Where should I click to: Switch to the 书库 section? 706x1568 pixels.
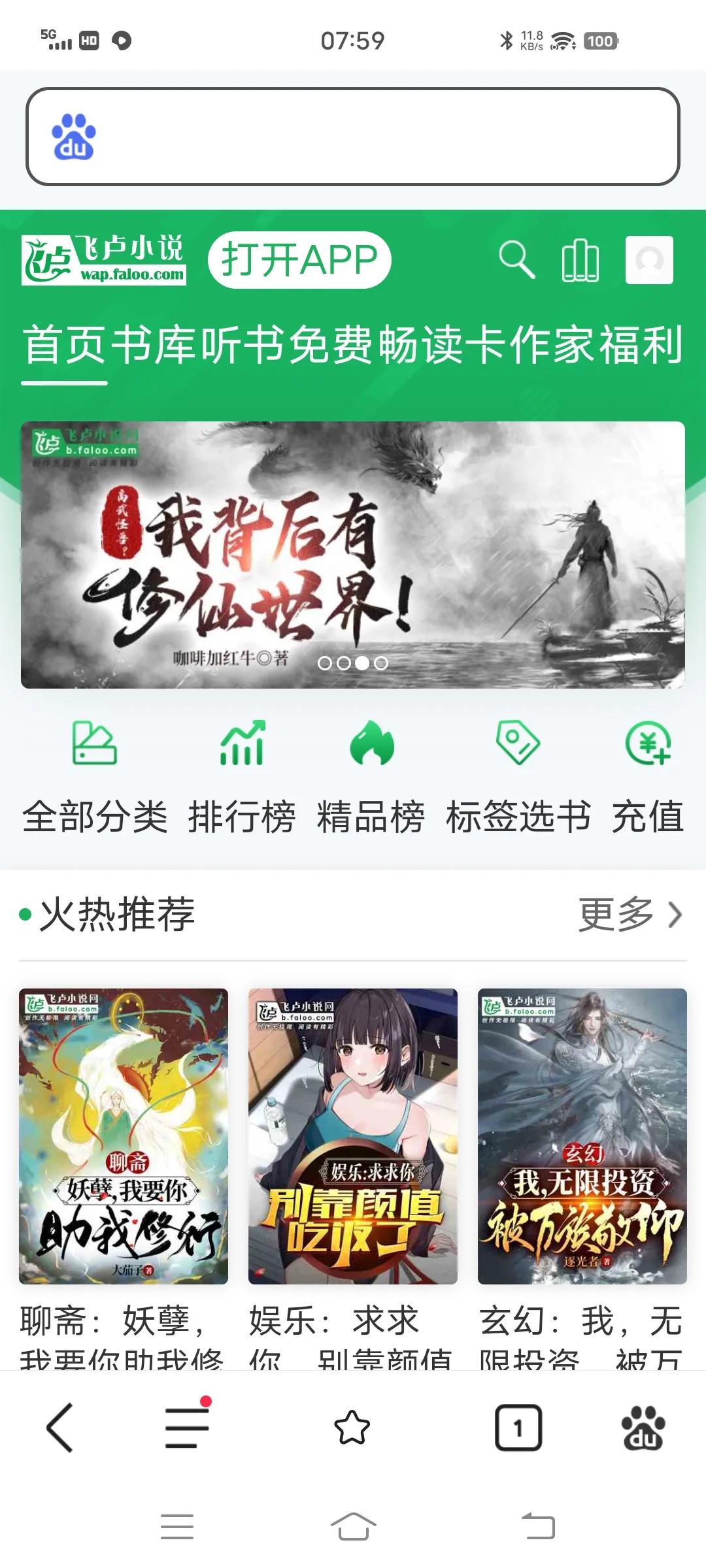154,346
